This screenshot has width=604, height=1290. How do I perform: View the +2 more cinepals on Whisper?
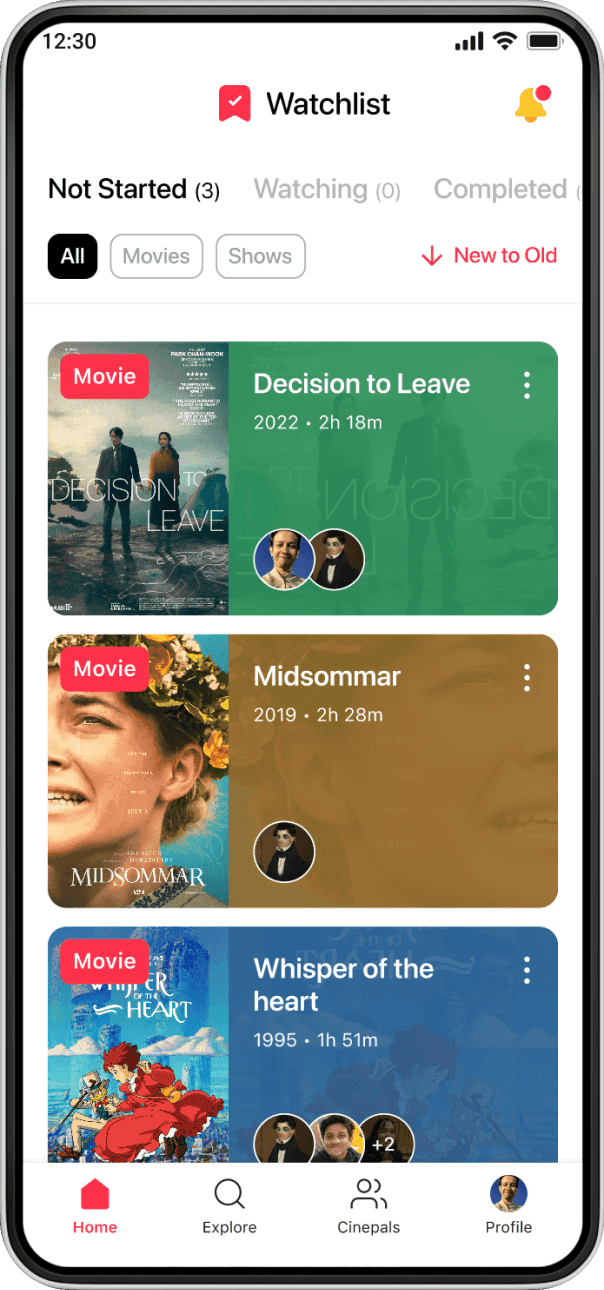pos(385,1143)
